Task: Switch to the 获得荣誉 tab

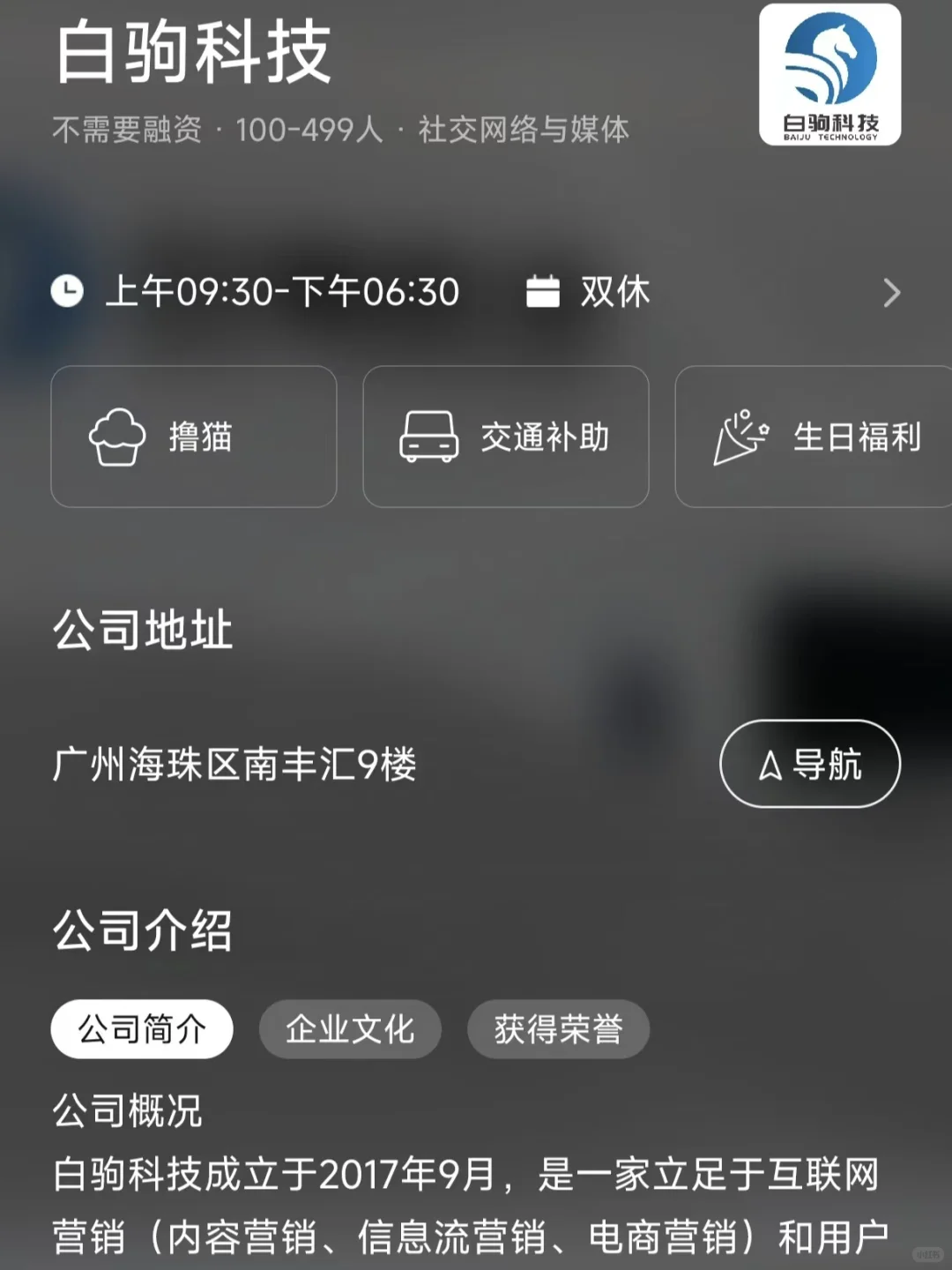Action: tap(559, 1029)
